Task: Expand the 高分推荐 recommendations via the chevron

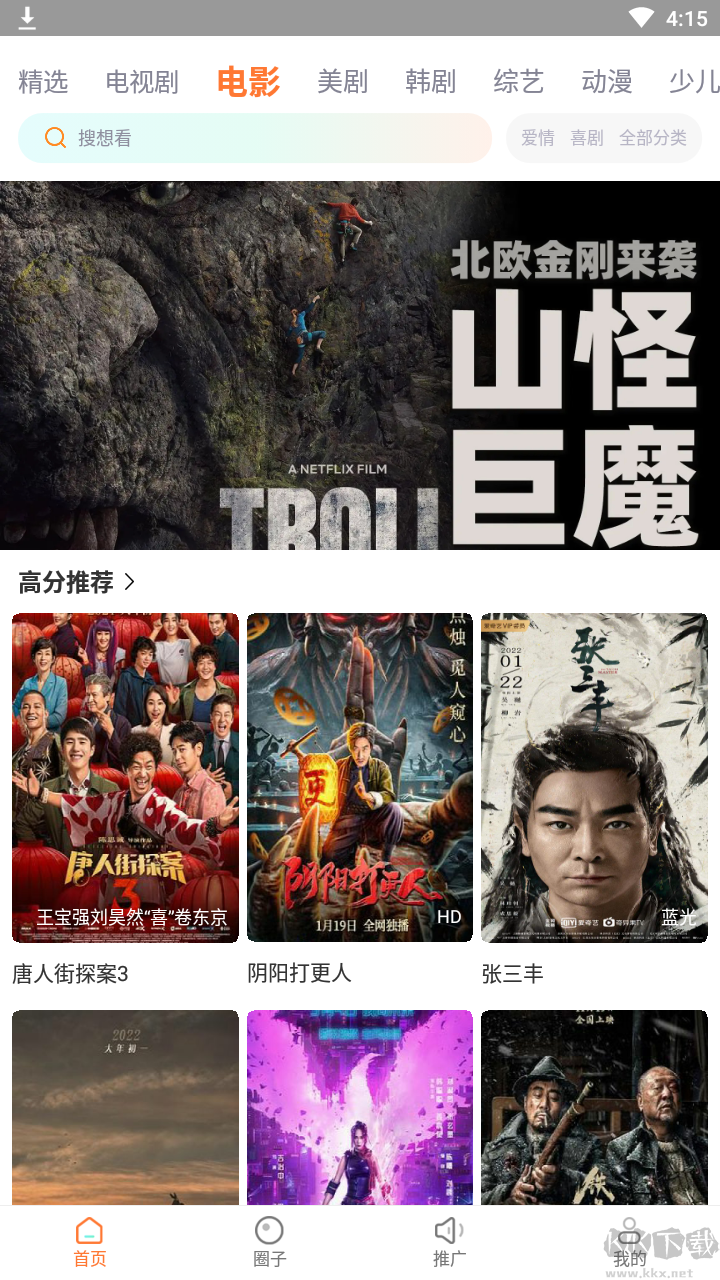Action: click(x=130, y=581)
